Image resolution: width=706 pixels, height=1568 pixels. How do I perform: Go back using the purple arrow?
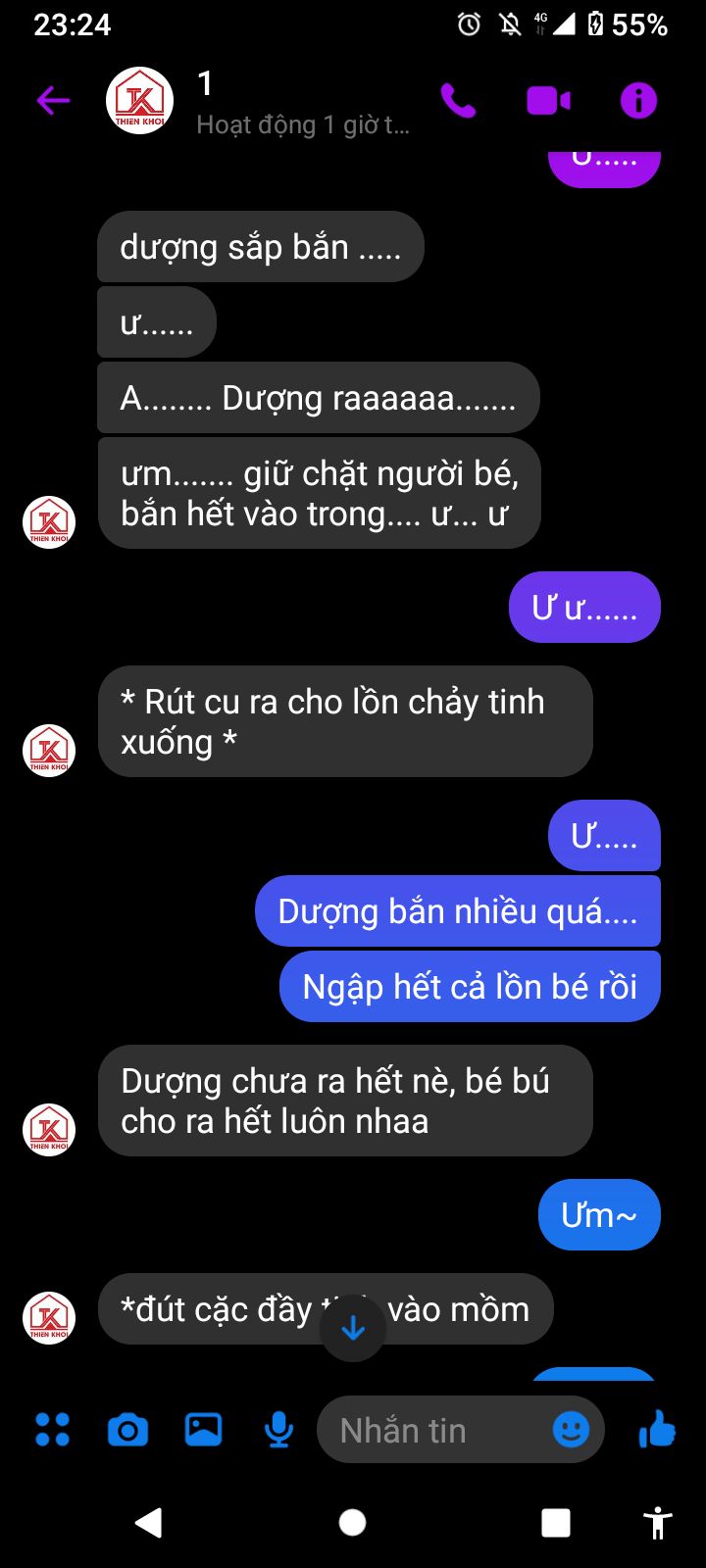[x=53, y=100]
